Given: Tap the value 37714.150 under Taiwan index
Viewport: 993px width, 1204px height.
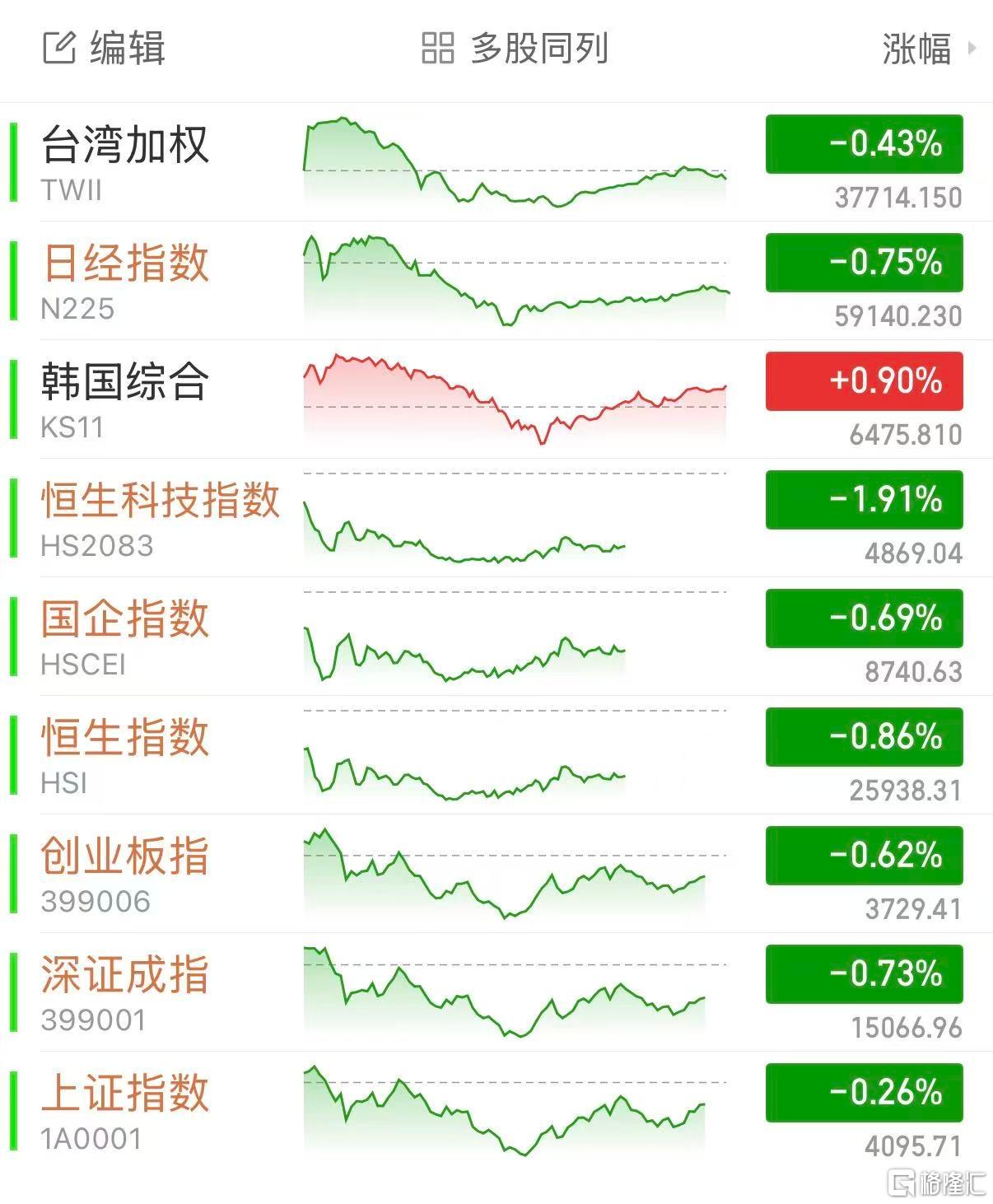Looking at the screenshot, I should (895, 198).
